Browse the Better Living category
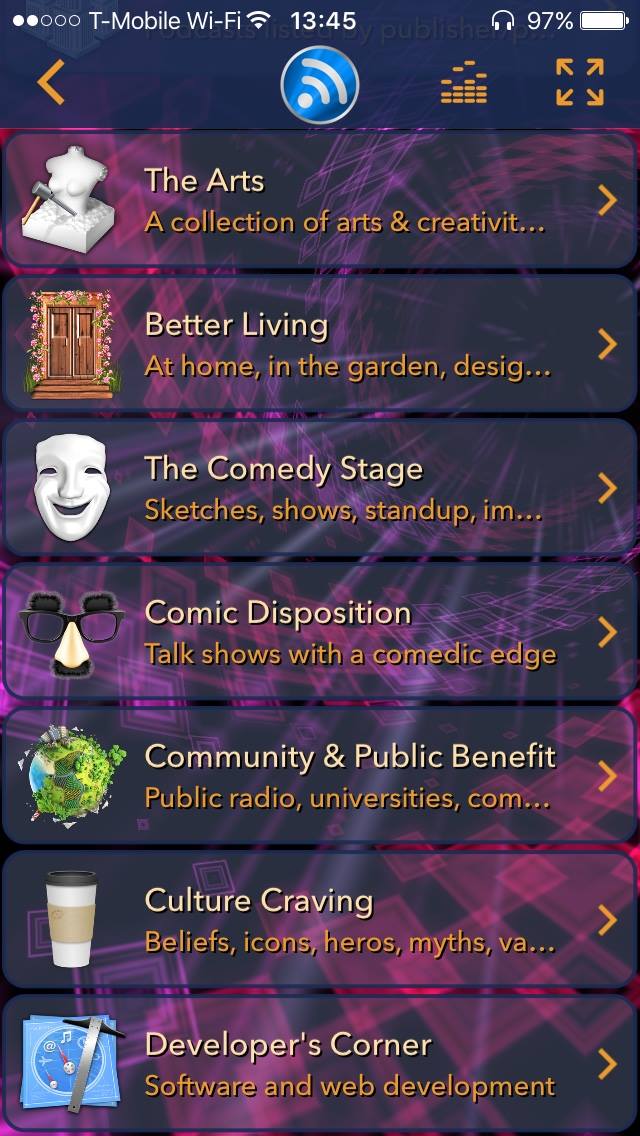The height and width of the screenshot is (1136, 640). point(320,345)
